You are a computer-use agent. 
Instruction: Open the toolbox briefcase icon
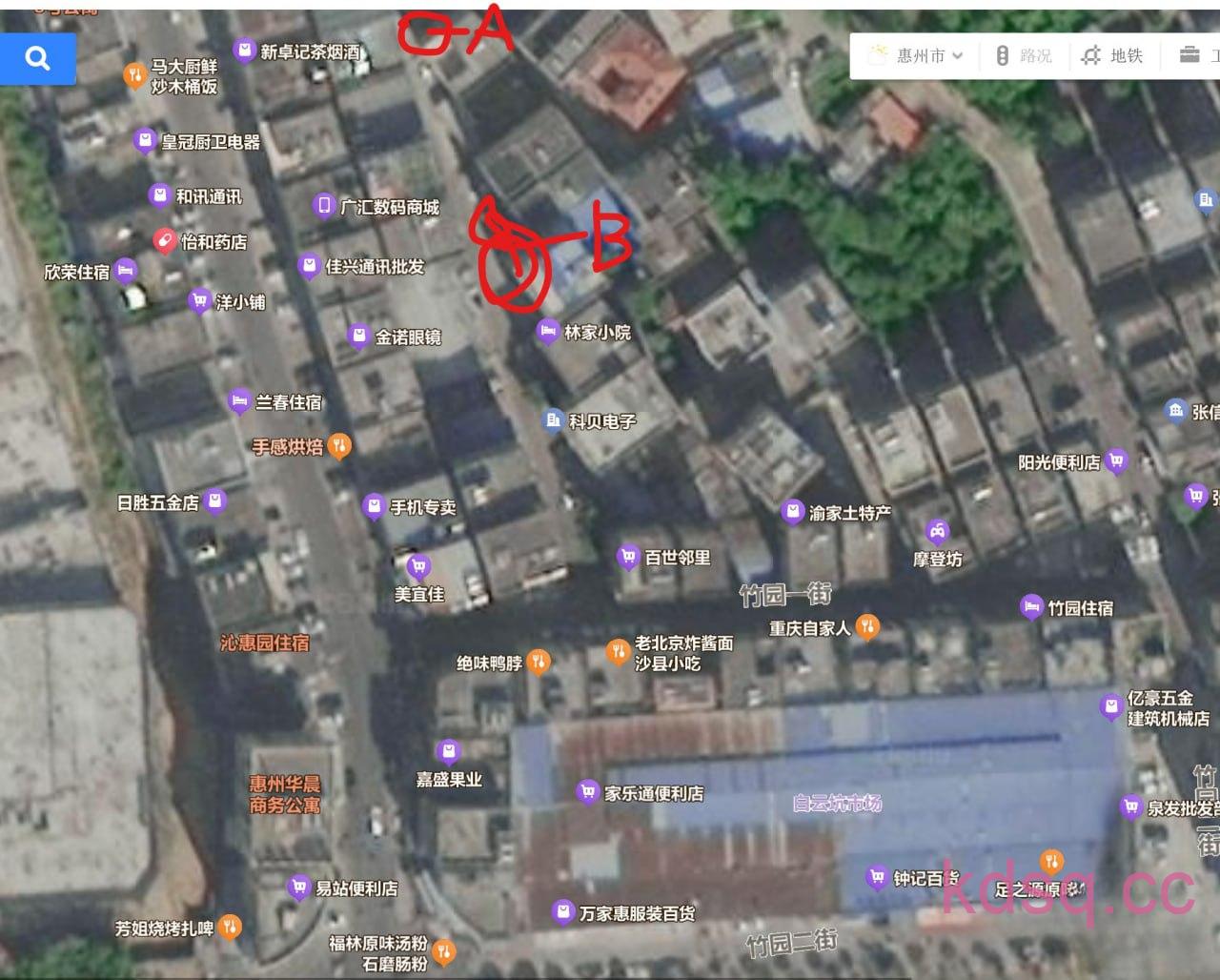(x=1189, y=55)
